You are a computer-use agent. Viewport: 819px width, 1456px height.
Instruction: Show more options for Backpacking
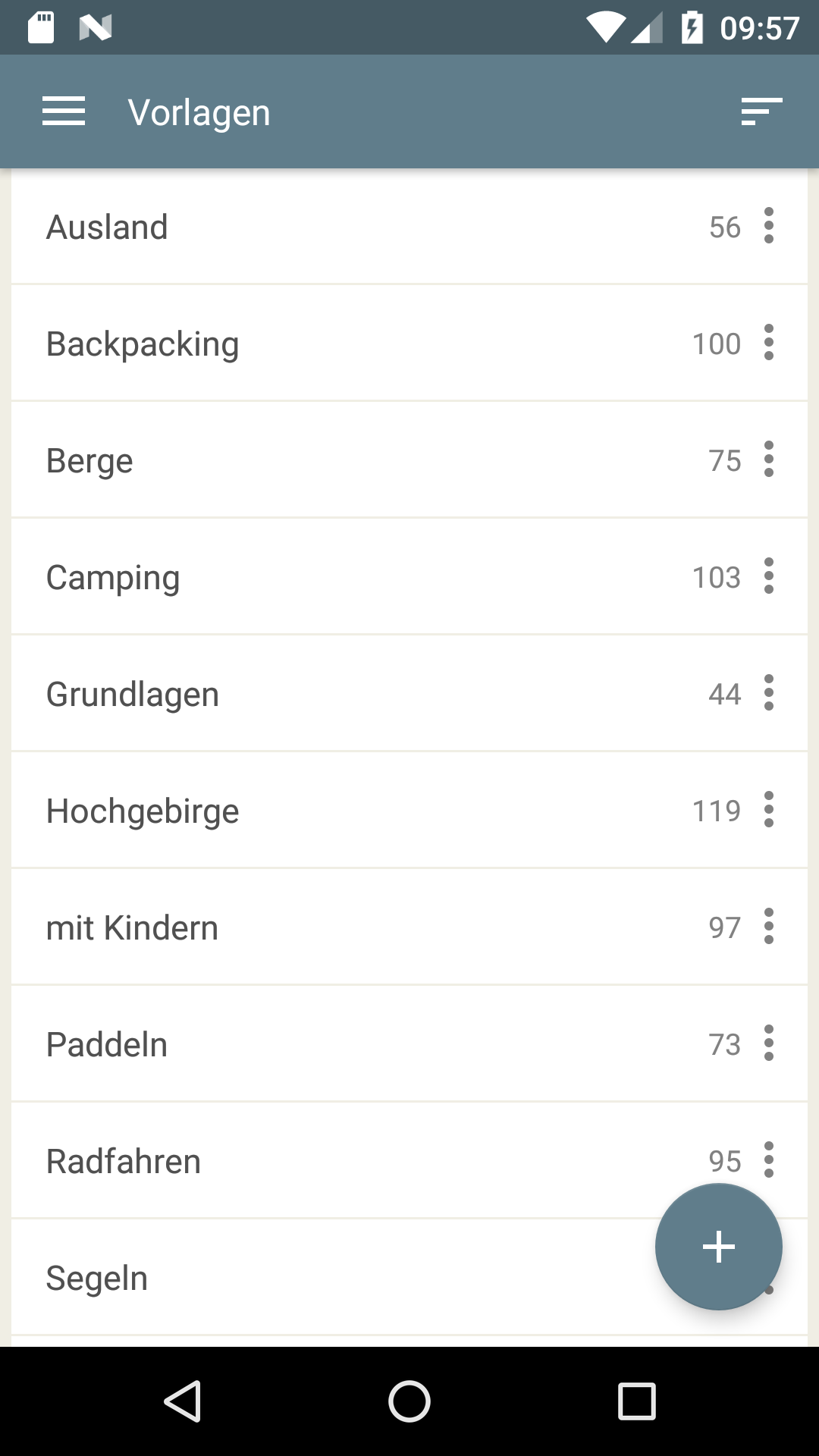pyautogui.click(x=769, y=343)
